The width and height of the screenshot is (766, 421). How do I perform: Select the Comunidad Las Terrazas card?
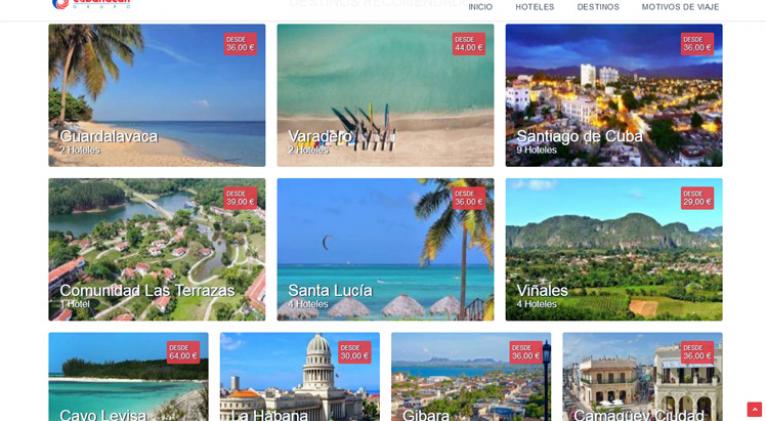pyautogui.click(x=157, y=249)
